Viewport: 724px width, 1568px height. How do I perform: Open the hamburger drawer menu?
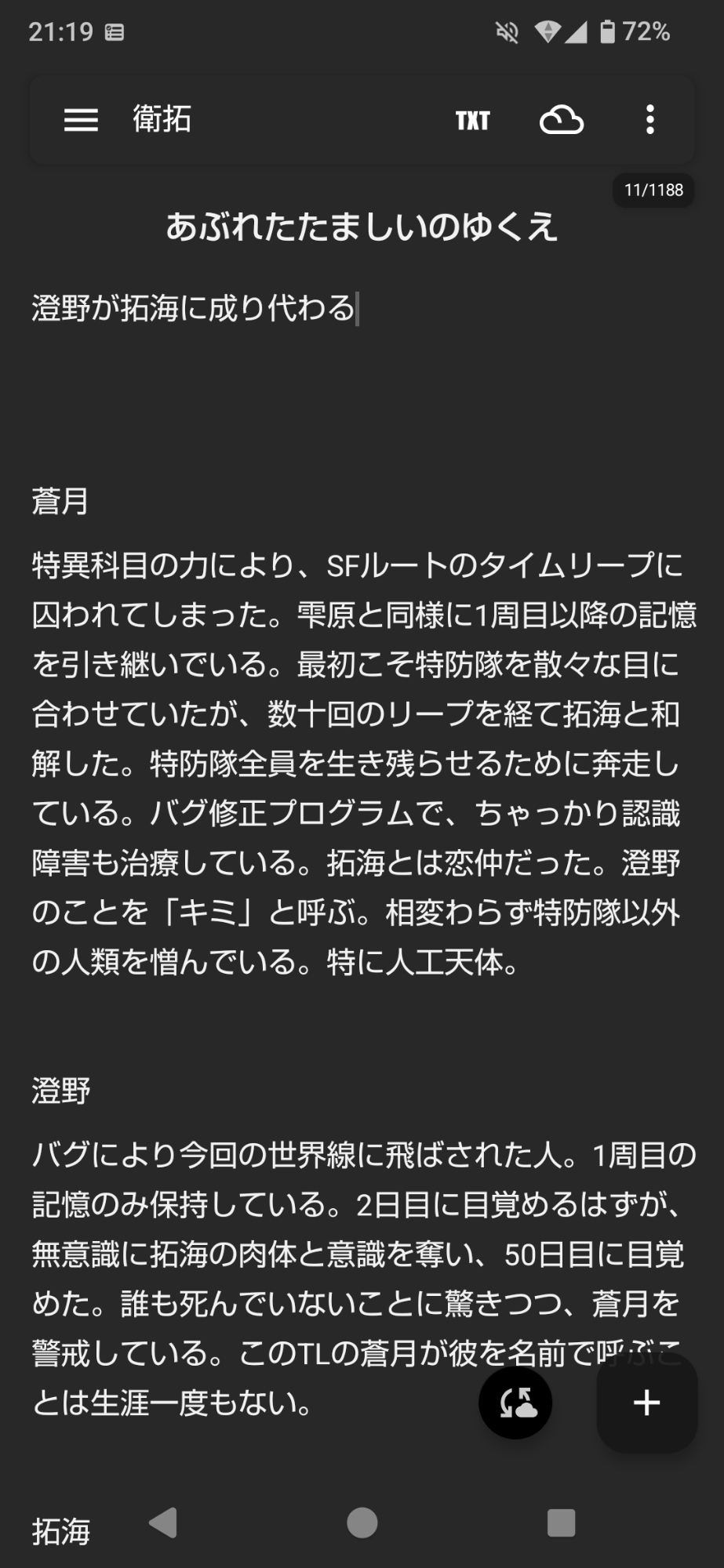[x=81, y=120]
